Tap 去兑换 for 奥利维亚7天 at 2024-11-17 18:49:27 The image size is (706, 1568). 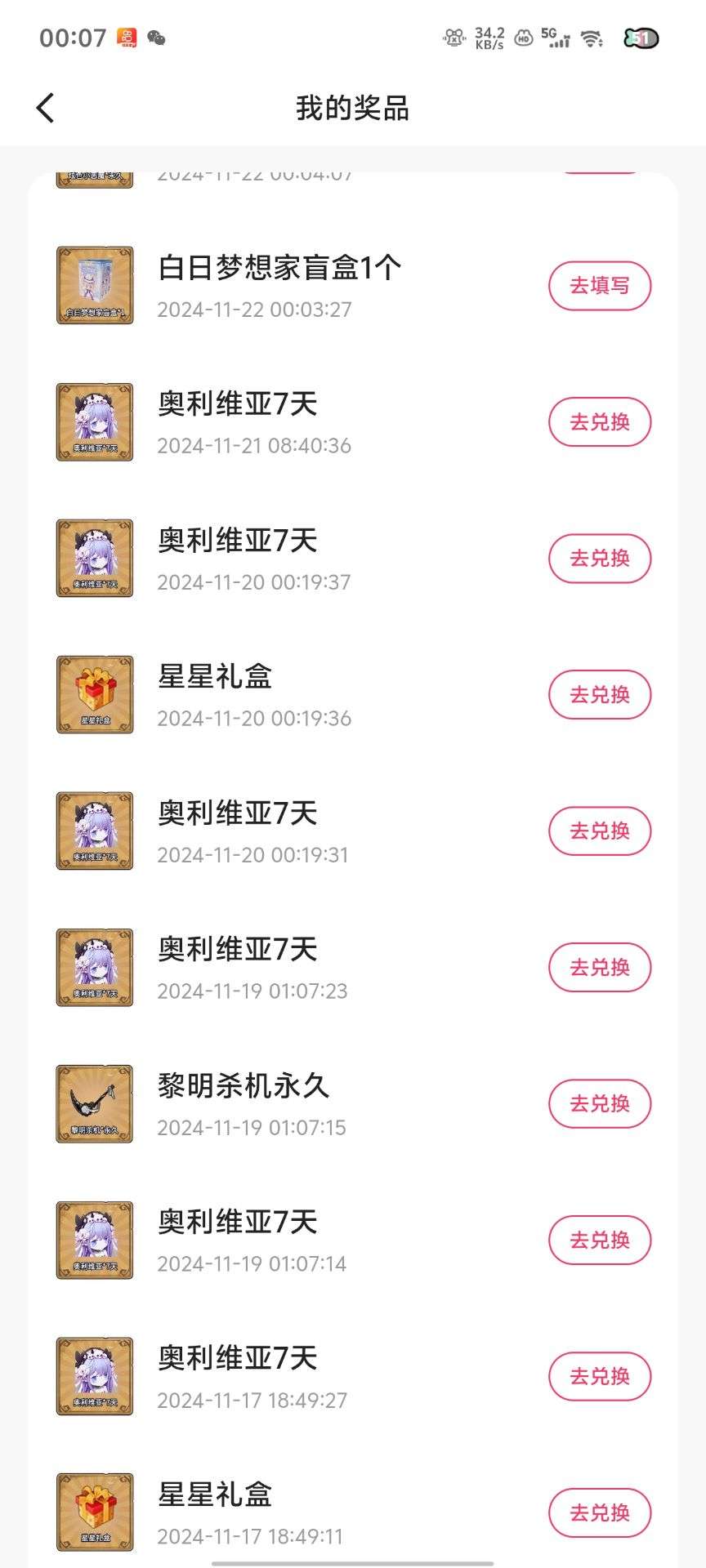point(599,1377)
